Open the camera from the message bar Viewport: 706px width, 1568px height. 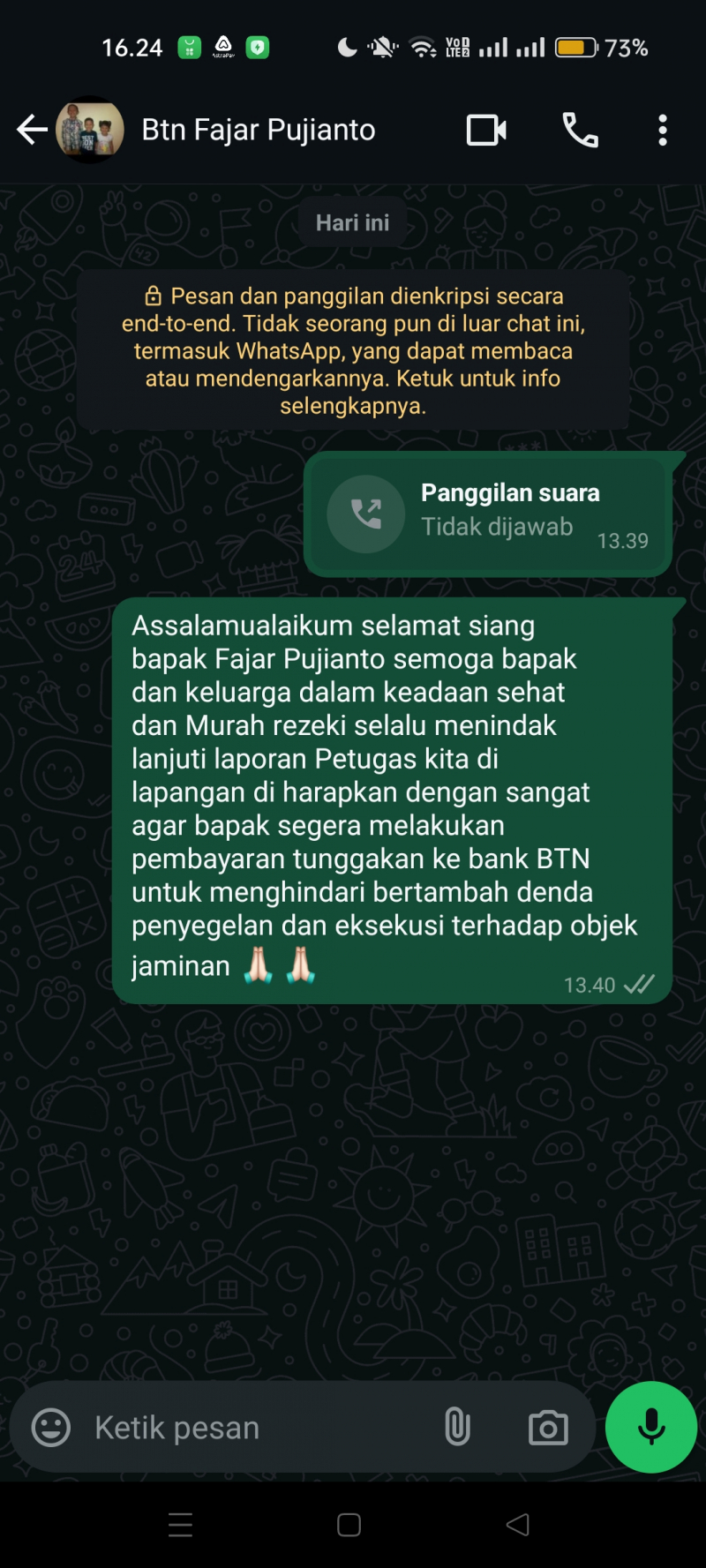pyautogui.click(x=548, y=1427)
